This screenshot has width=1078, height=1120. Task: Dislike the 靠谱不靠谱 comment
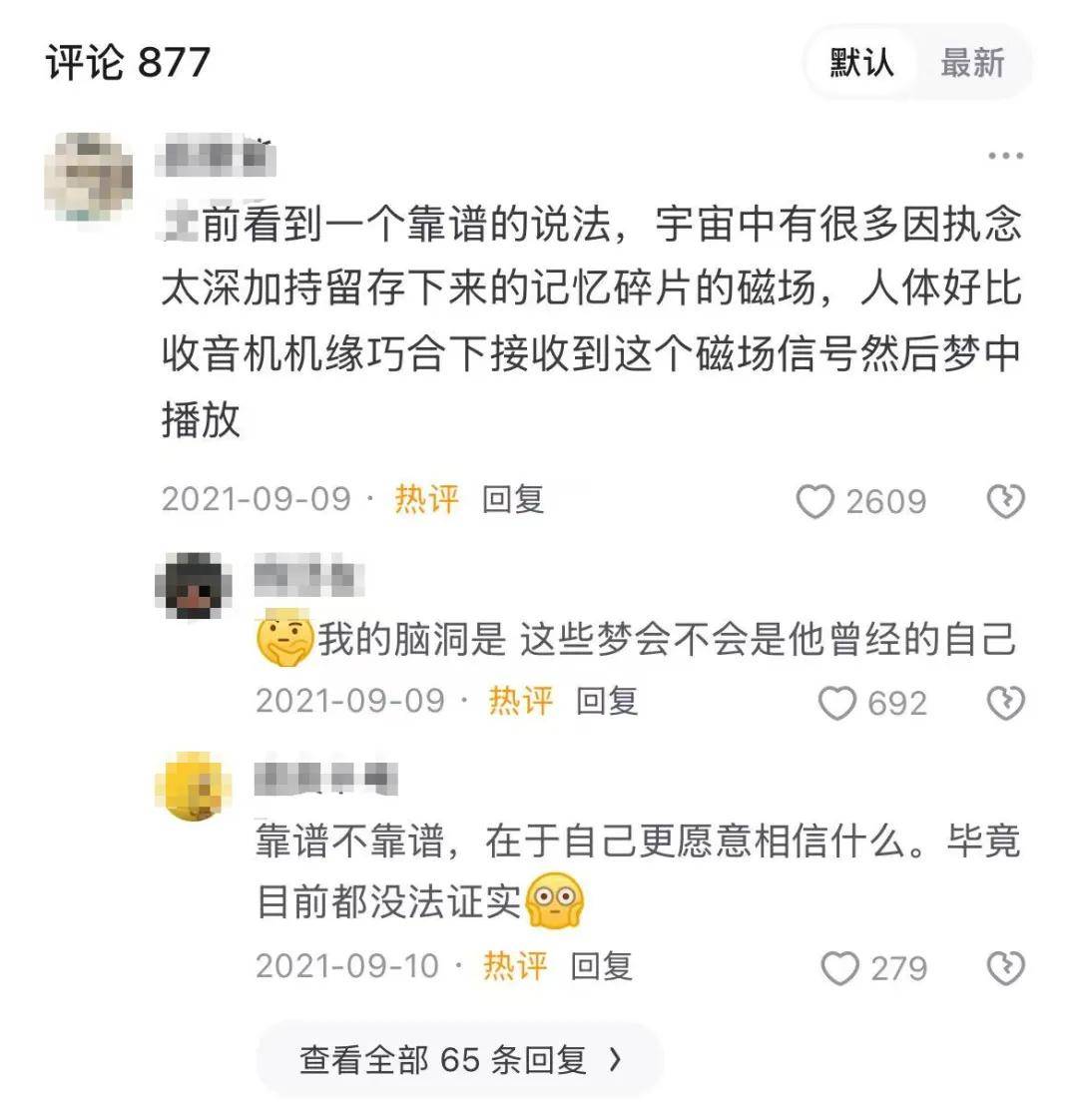(x=1008, y=966)
